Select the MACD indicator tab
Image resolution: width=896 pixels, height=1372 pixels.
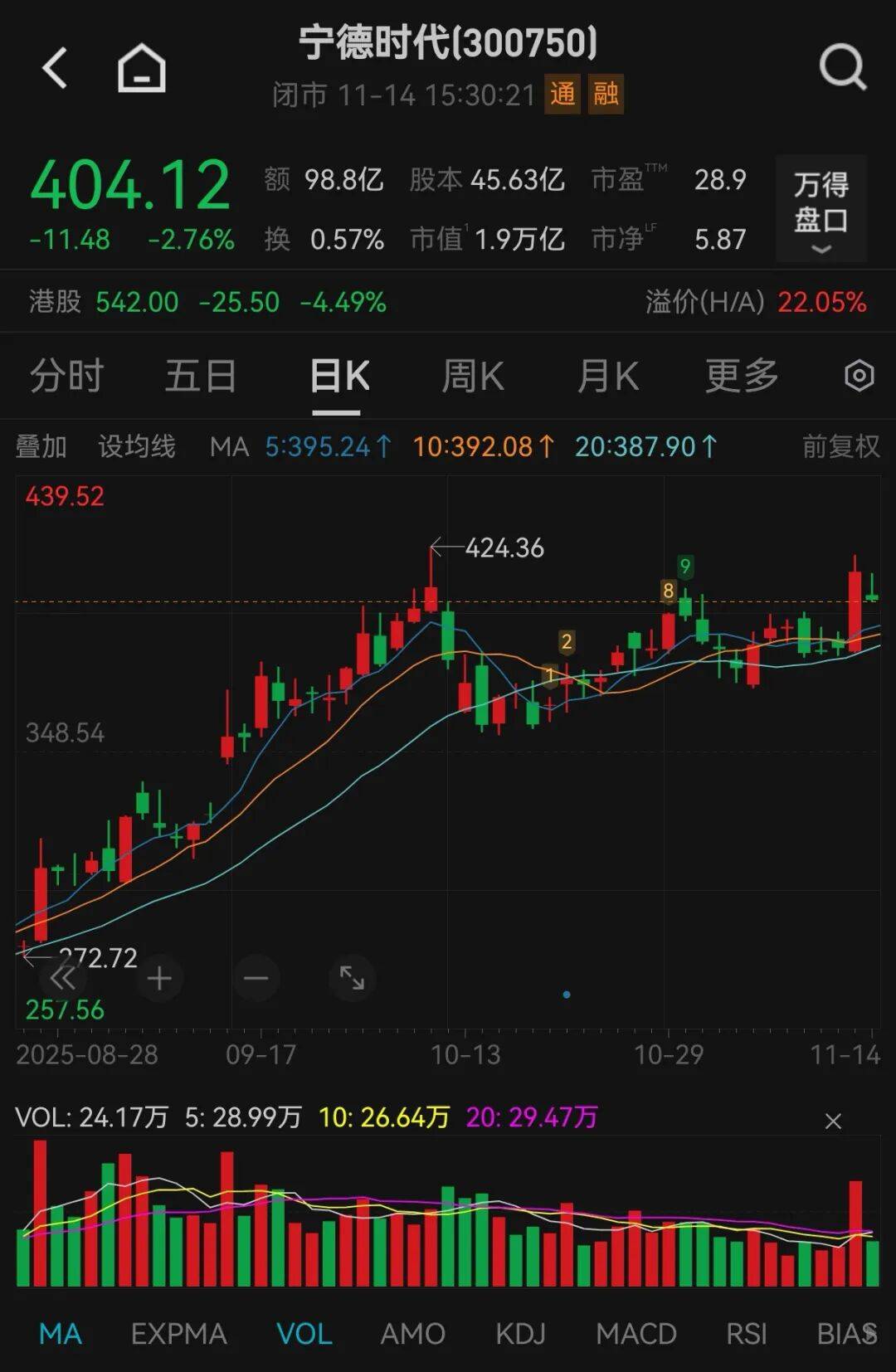[635, 1334]
